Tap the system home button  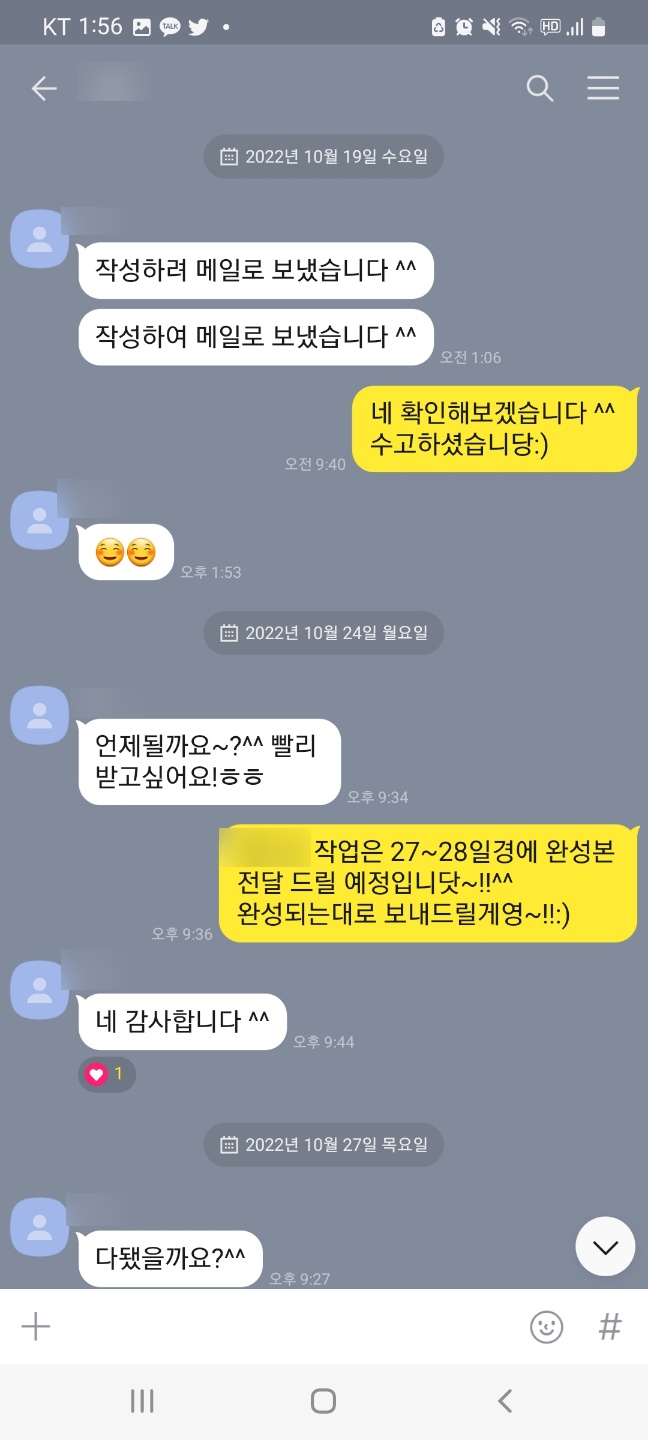tap(323, 1401)
